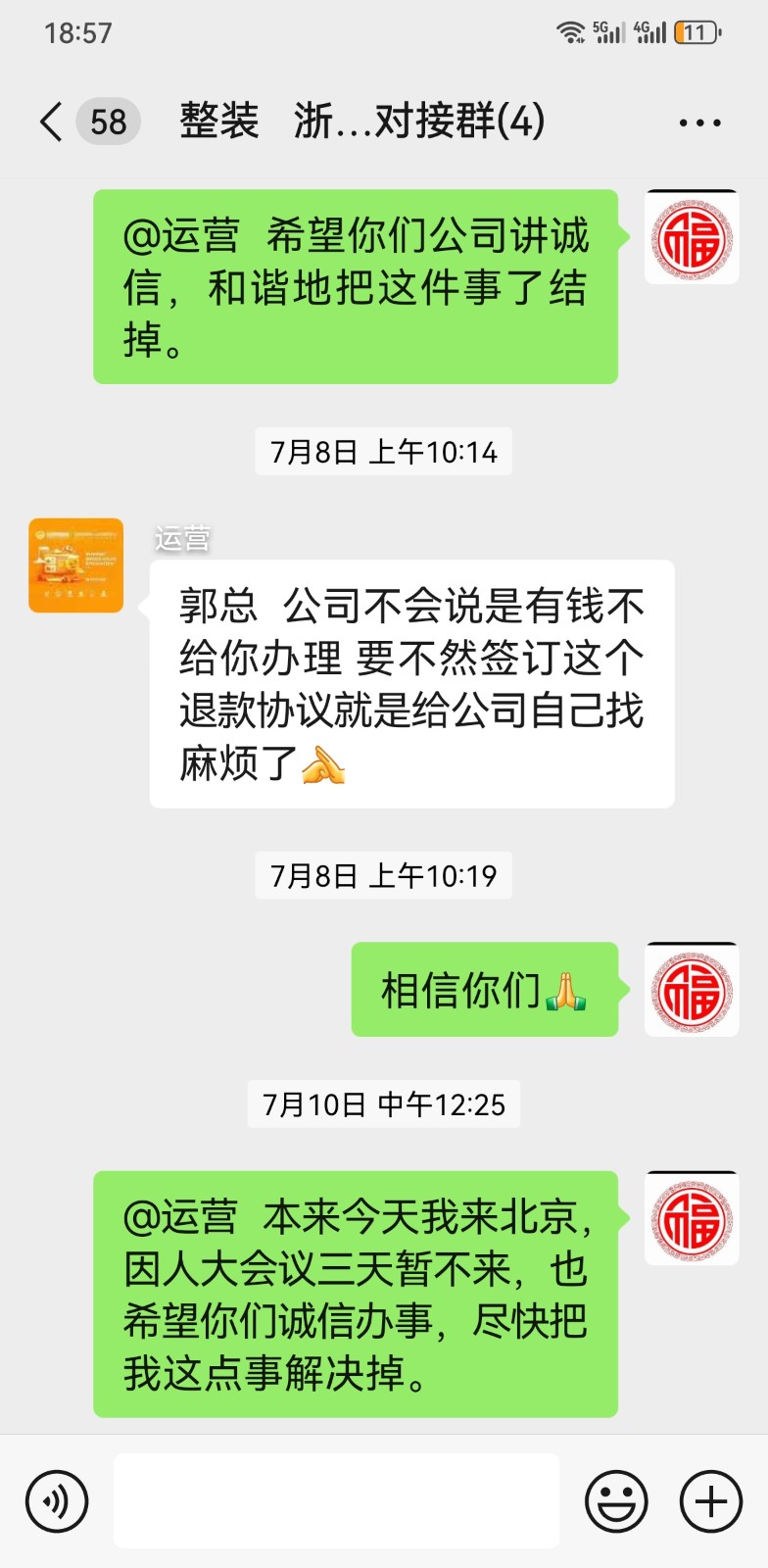Viewport: 768px width, 1568px height.
Task: Switch to voice message input
Action: point(57,1501)
